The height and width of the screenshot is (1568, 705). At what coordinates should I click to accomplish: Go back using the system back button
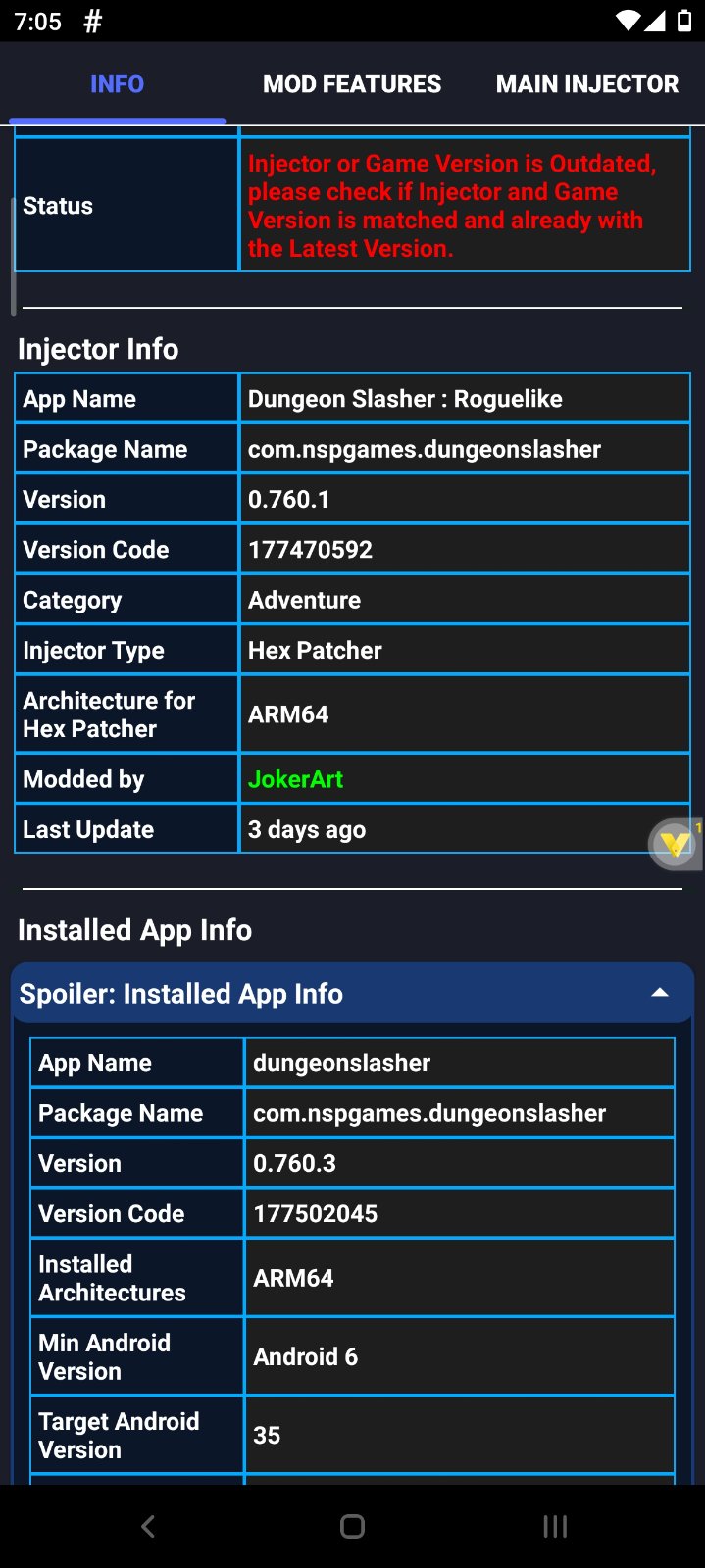(x=148, y=1526)
